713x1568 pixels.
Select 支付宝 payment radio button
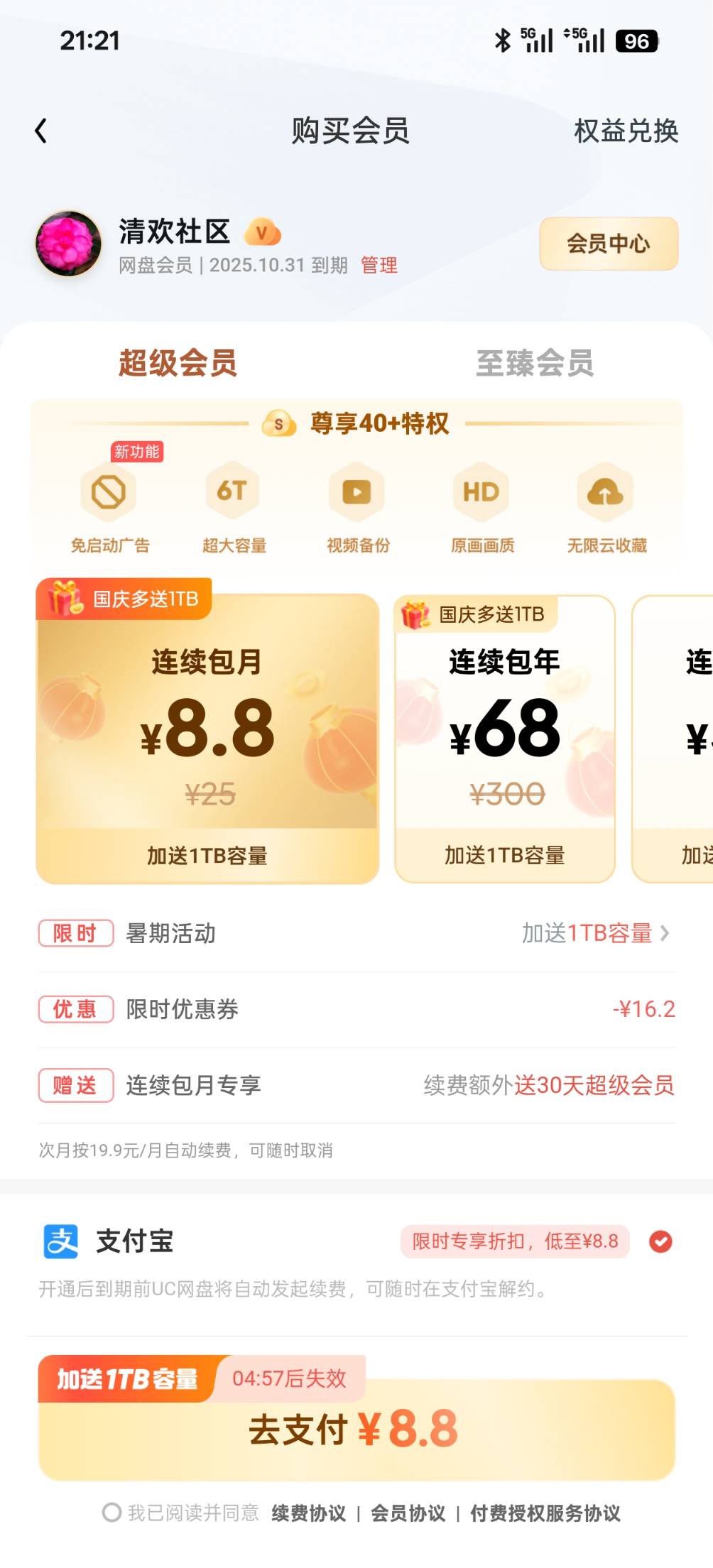[660, 1241]
